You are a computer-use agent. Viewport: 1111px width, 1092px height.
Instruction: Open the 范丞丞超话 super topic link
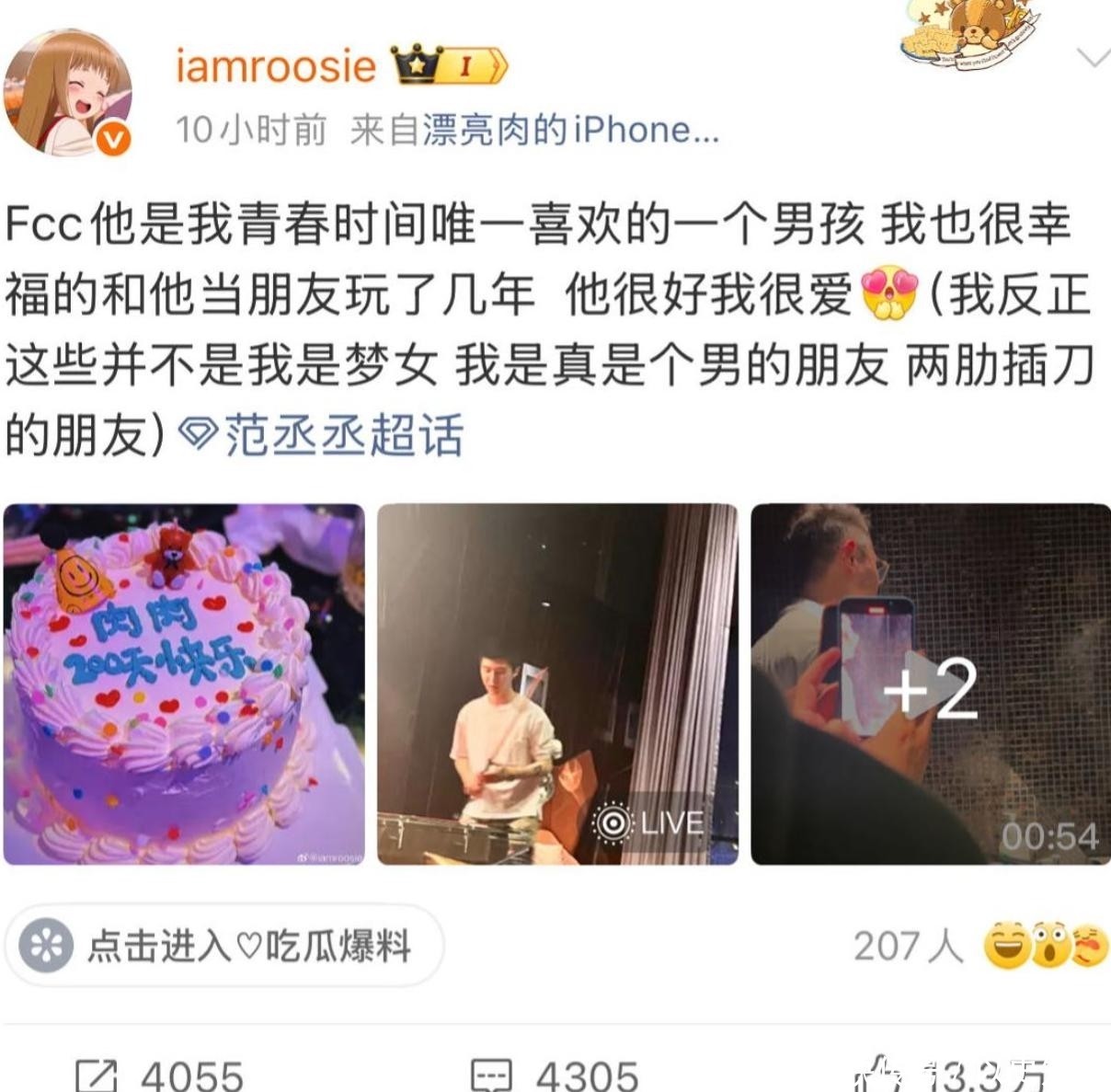(x=322, y=435)
